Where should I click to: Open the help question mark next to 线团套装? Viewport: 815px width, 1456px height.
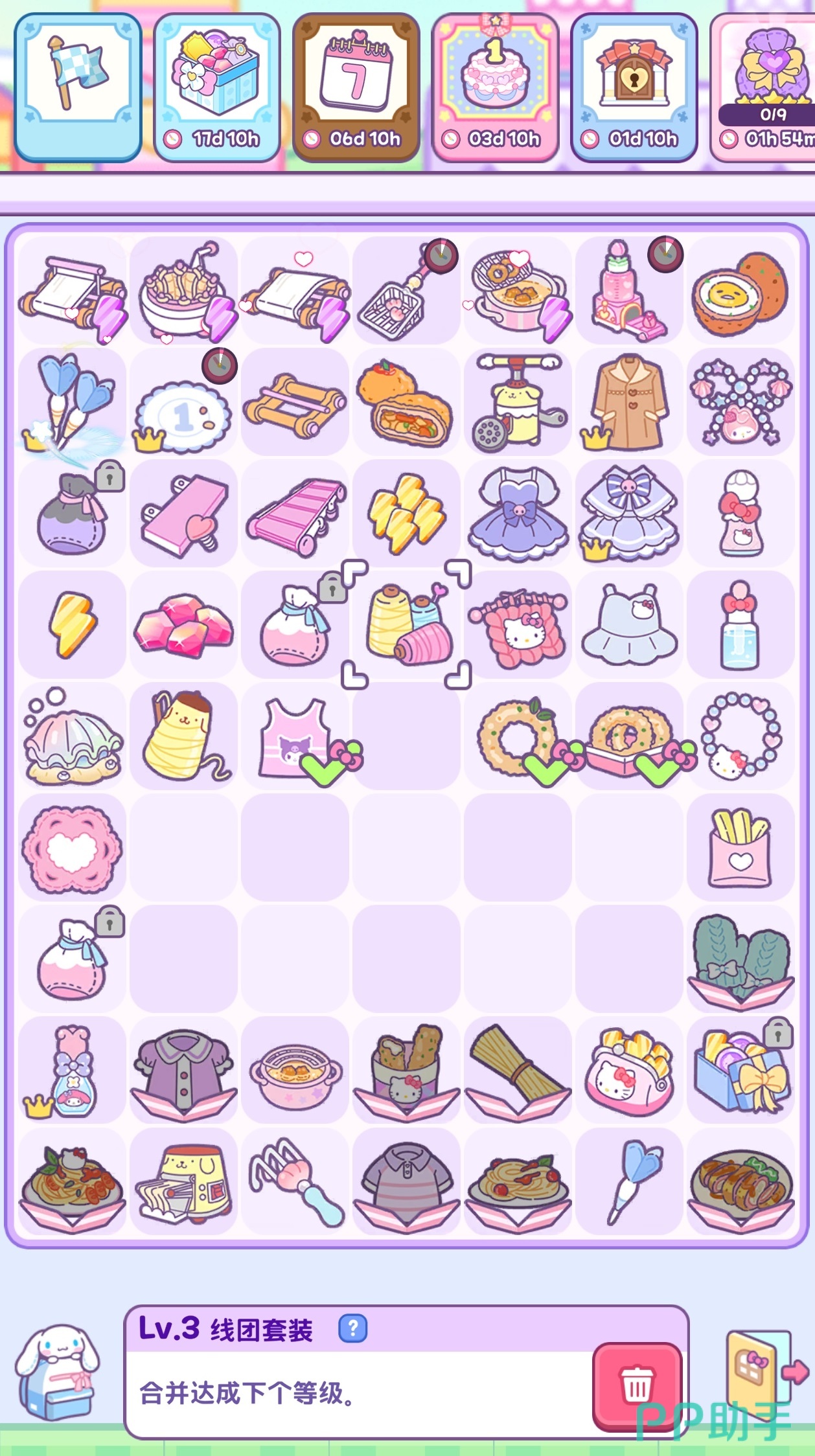352,1329
